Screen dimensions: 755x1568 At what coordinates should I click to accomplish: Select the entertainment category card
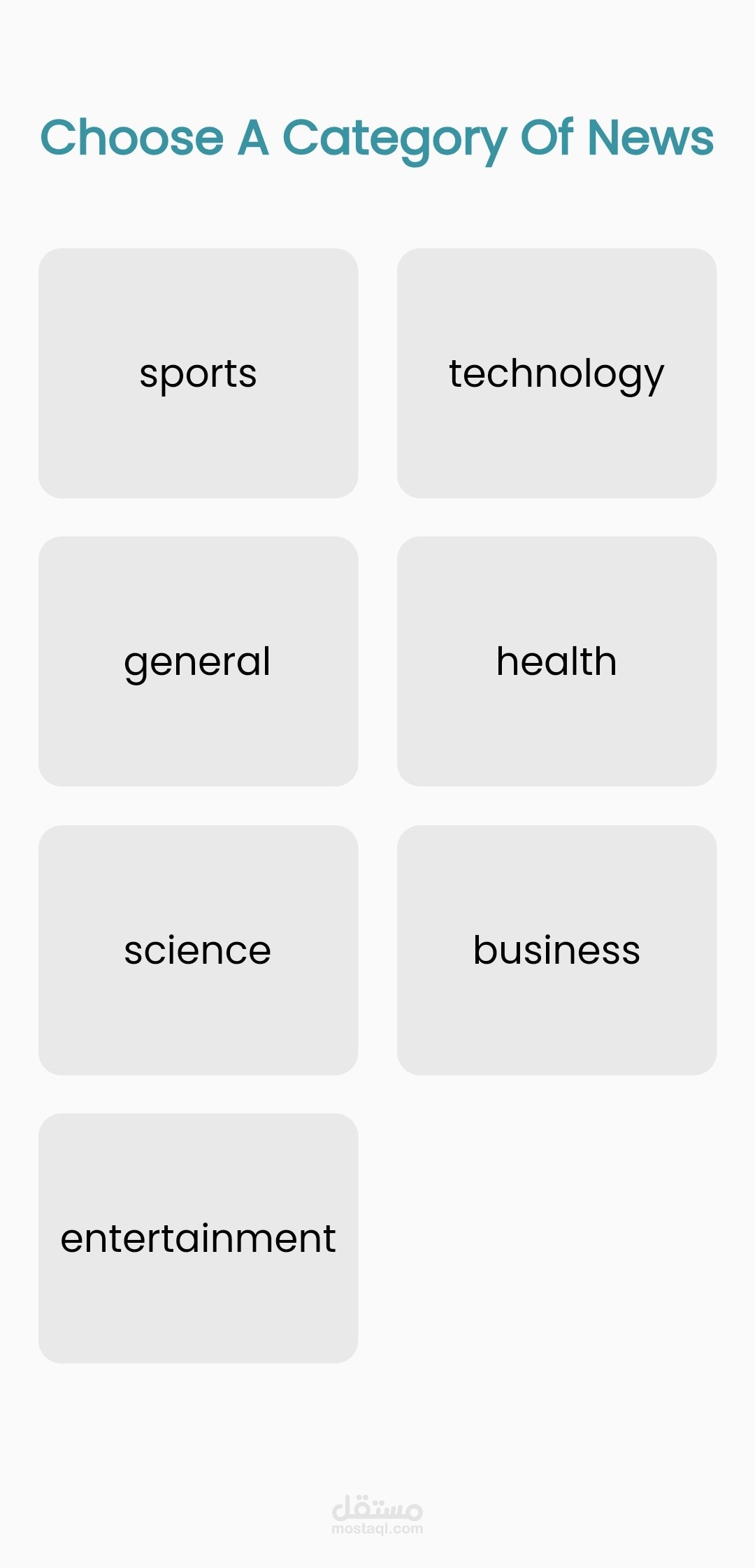click(x=199, y=1239)
